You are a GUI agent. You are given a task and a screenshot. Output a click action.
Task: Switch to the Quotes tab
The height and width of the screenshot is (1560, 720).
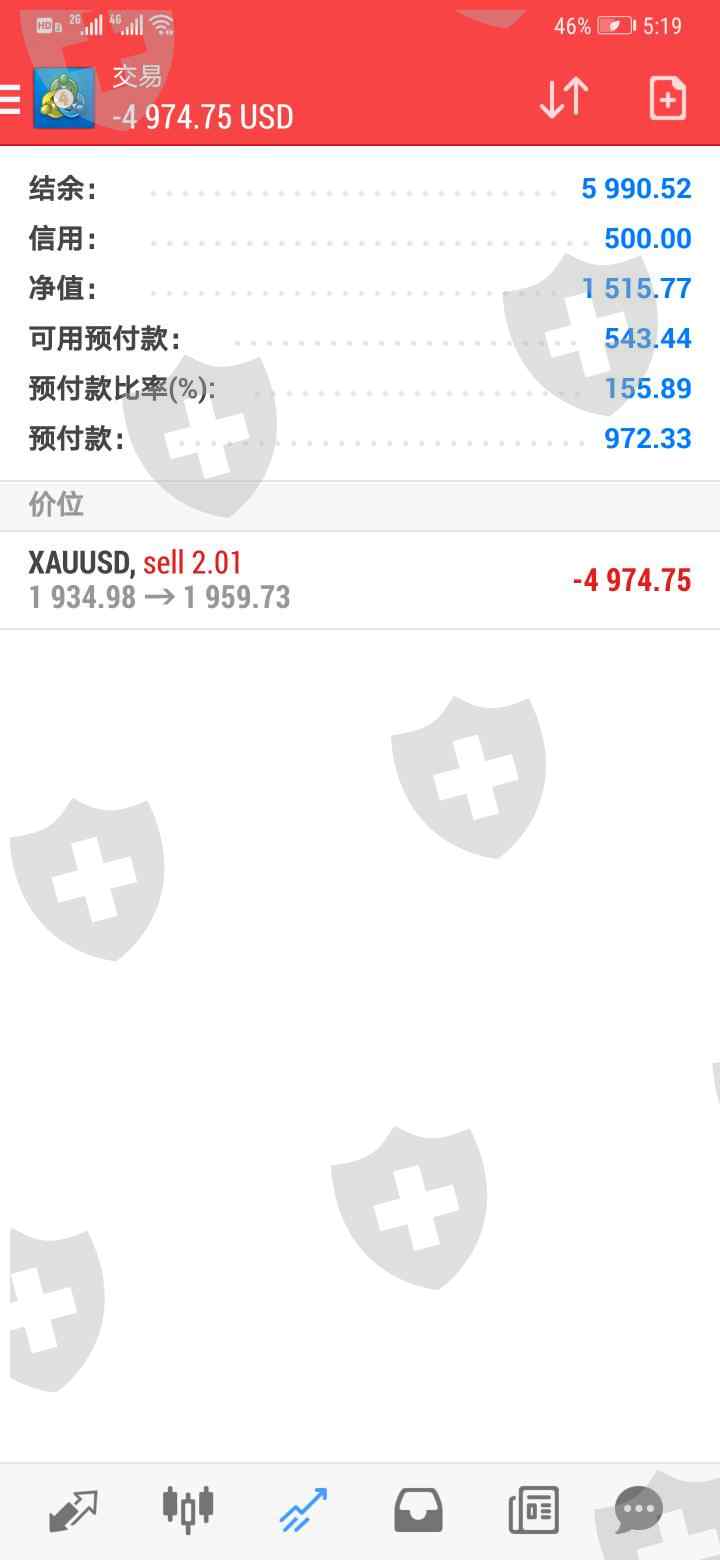pyautogui.click(x=74, y=1510)
